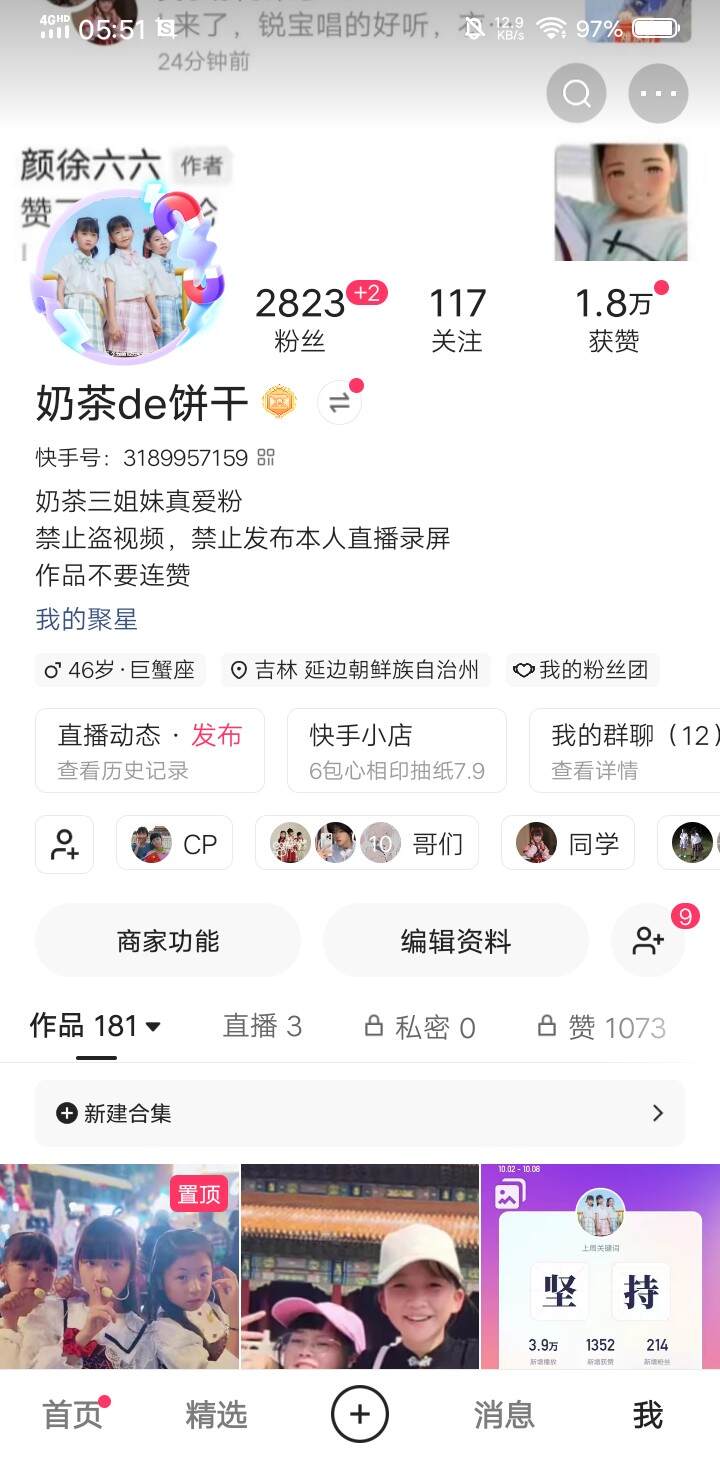Open the 我的聚星 link

pyautogui.click(x=87, y=620)
